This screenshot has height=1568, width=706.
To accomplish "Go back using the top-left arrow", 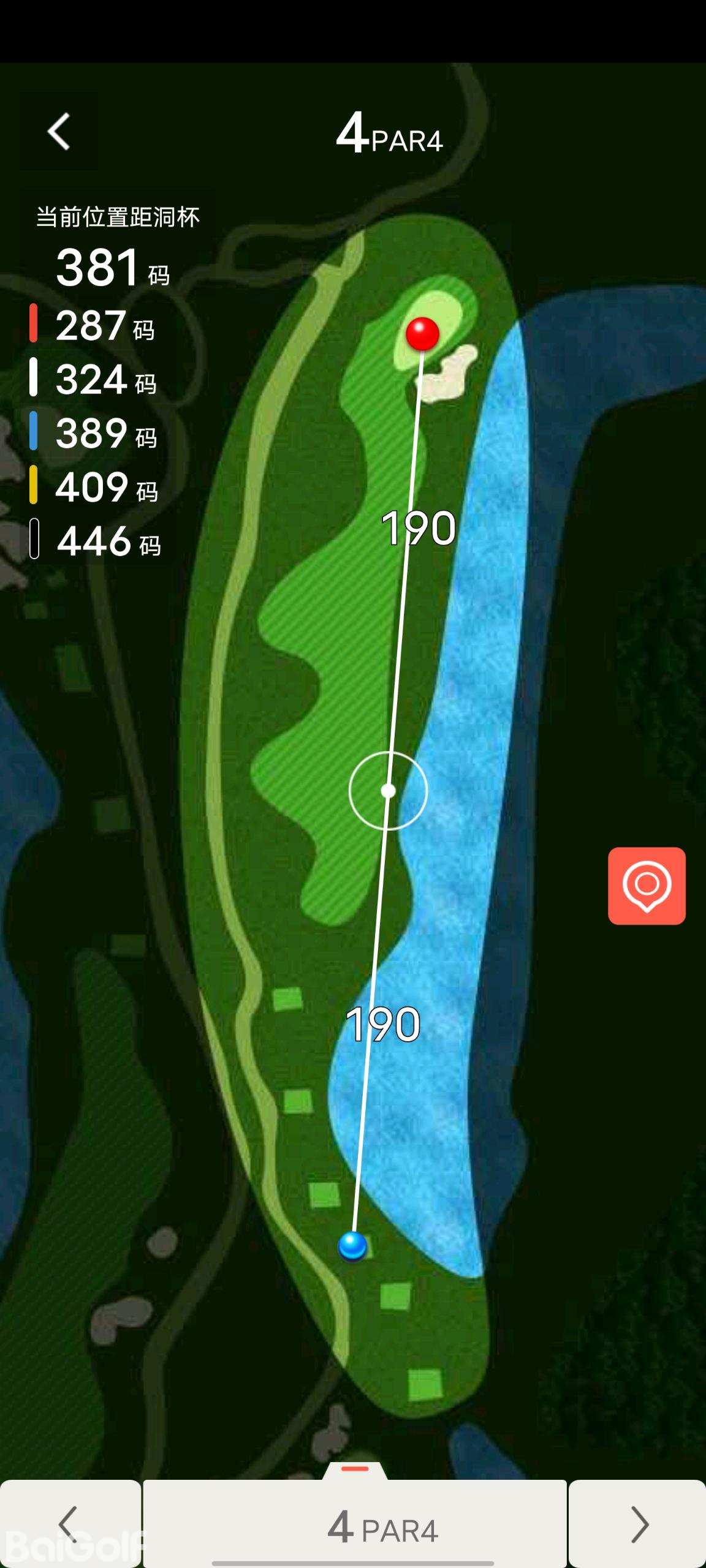I will (x=59, y=132).
